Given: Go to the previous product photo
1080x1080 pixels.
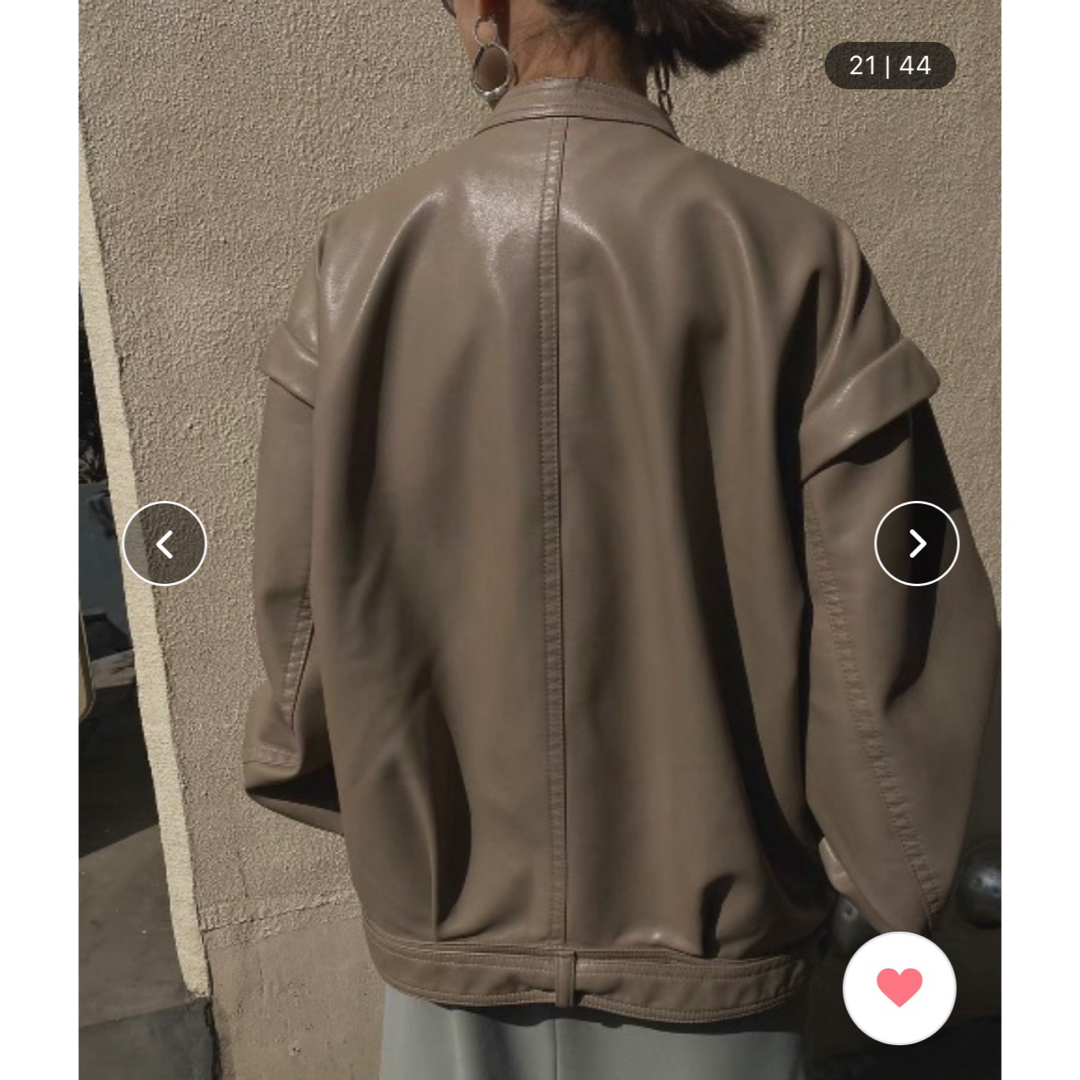Looking at the screenshot, I should coord(165,543).
